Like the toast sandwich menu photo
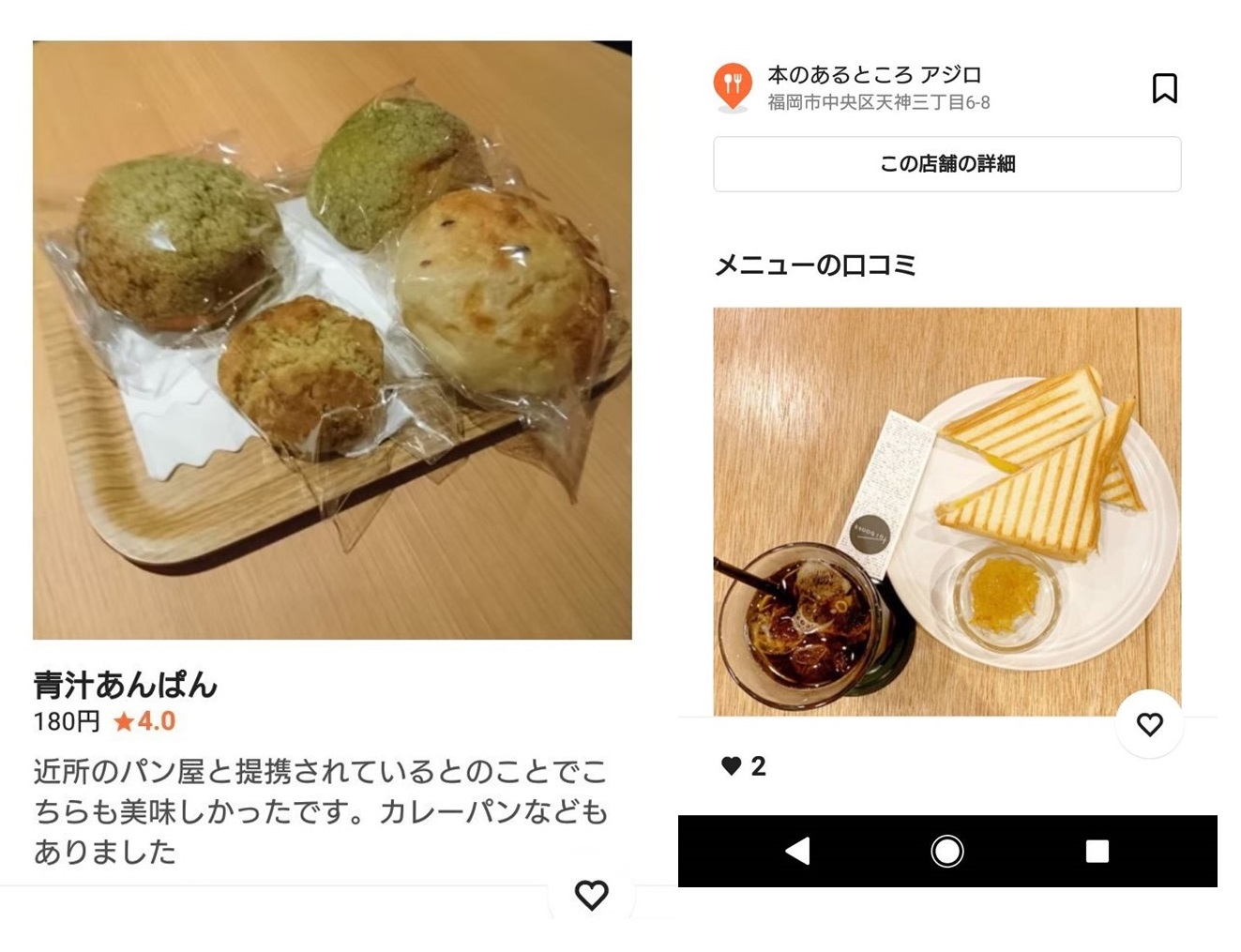 tap(1149, 724)
